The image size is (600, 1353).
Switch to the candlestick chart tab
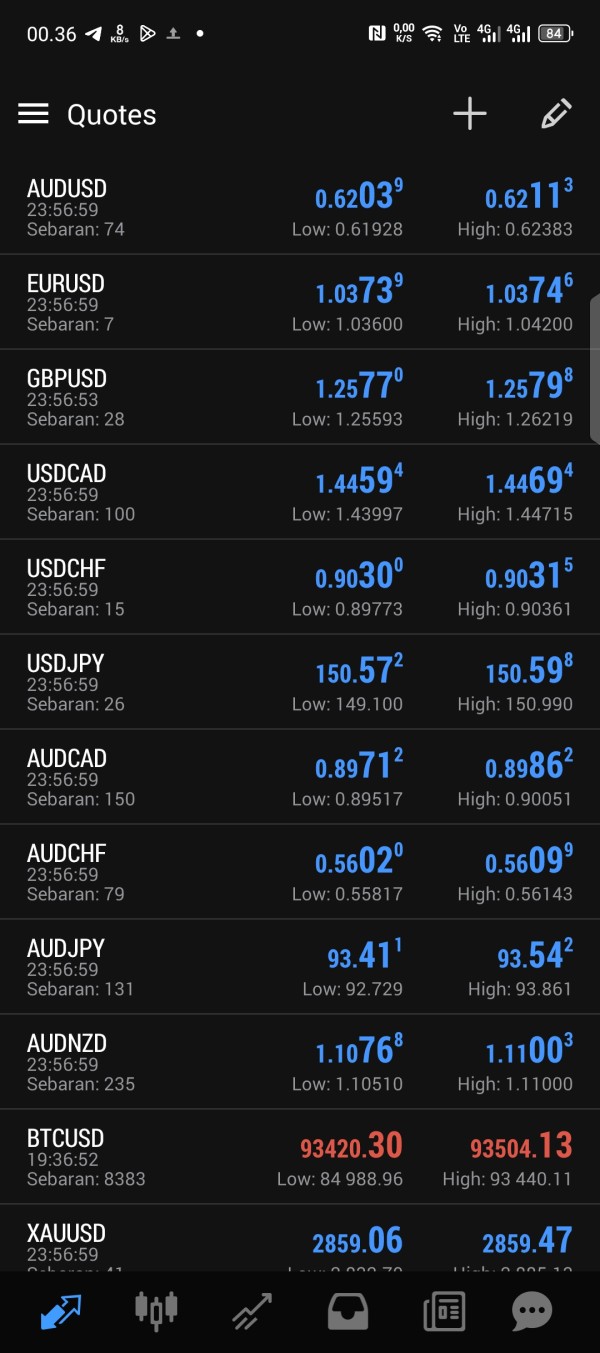point(156,1310)
